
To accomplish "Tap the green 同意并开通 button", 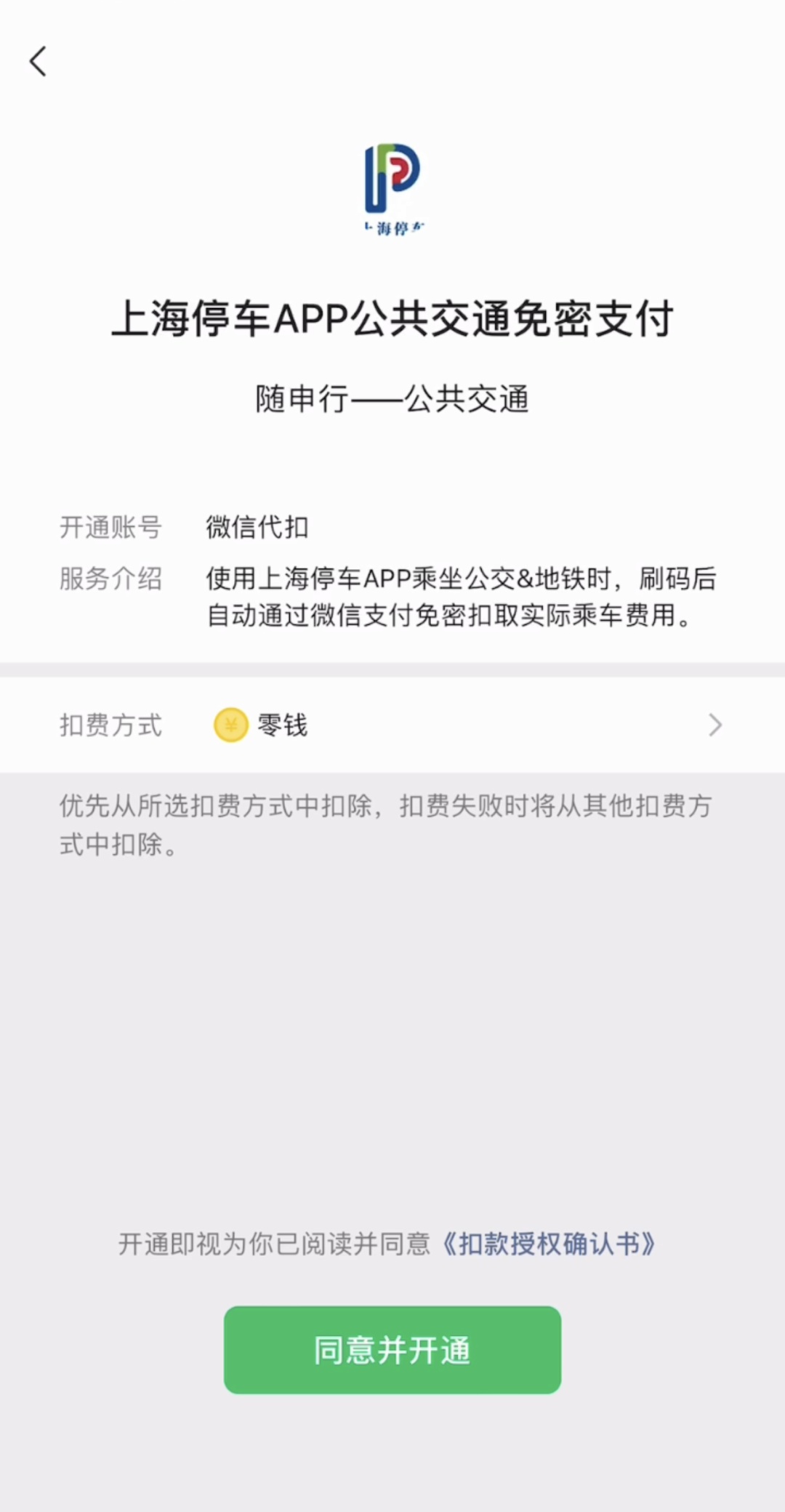I will coord(392,1350).
